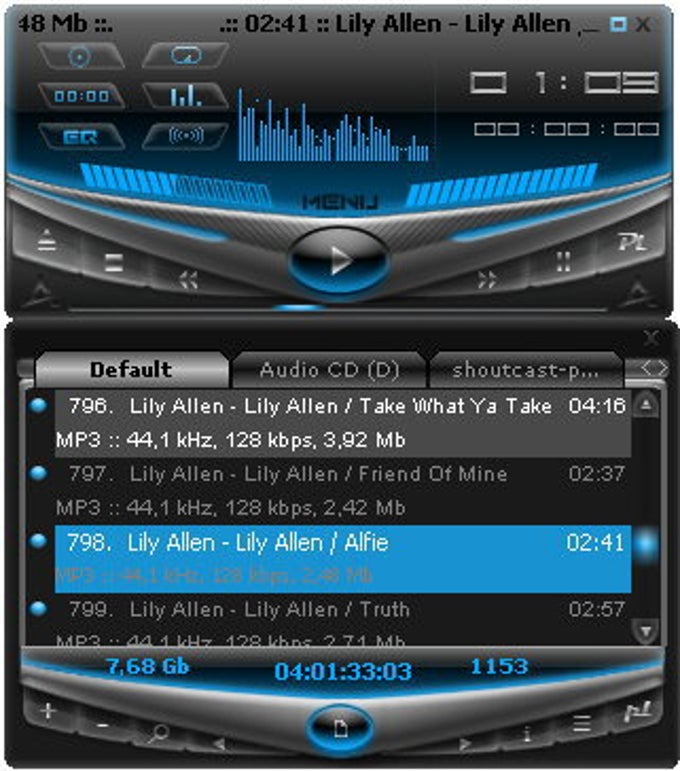Select track 797 Friend Of Mine
Screen dimensions: 680x771
click(x=340, y=474)
